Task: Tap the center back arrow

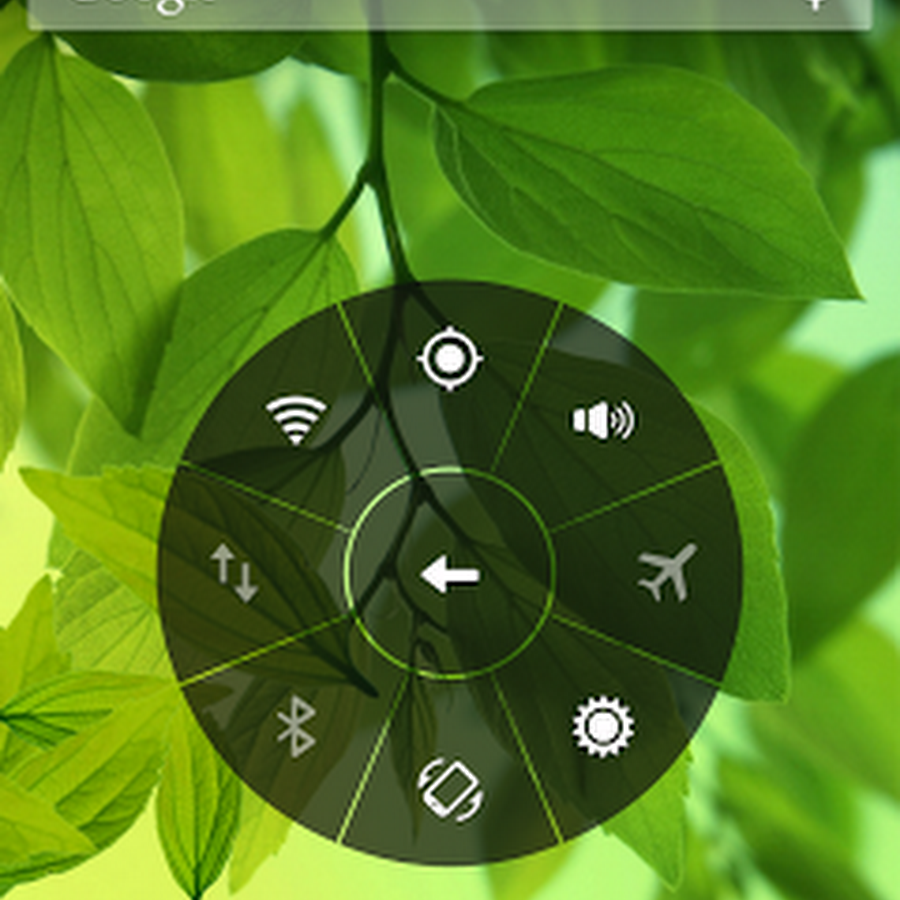Action: pyautogui.click(x=450, y=575)
